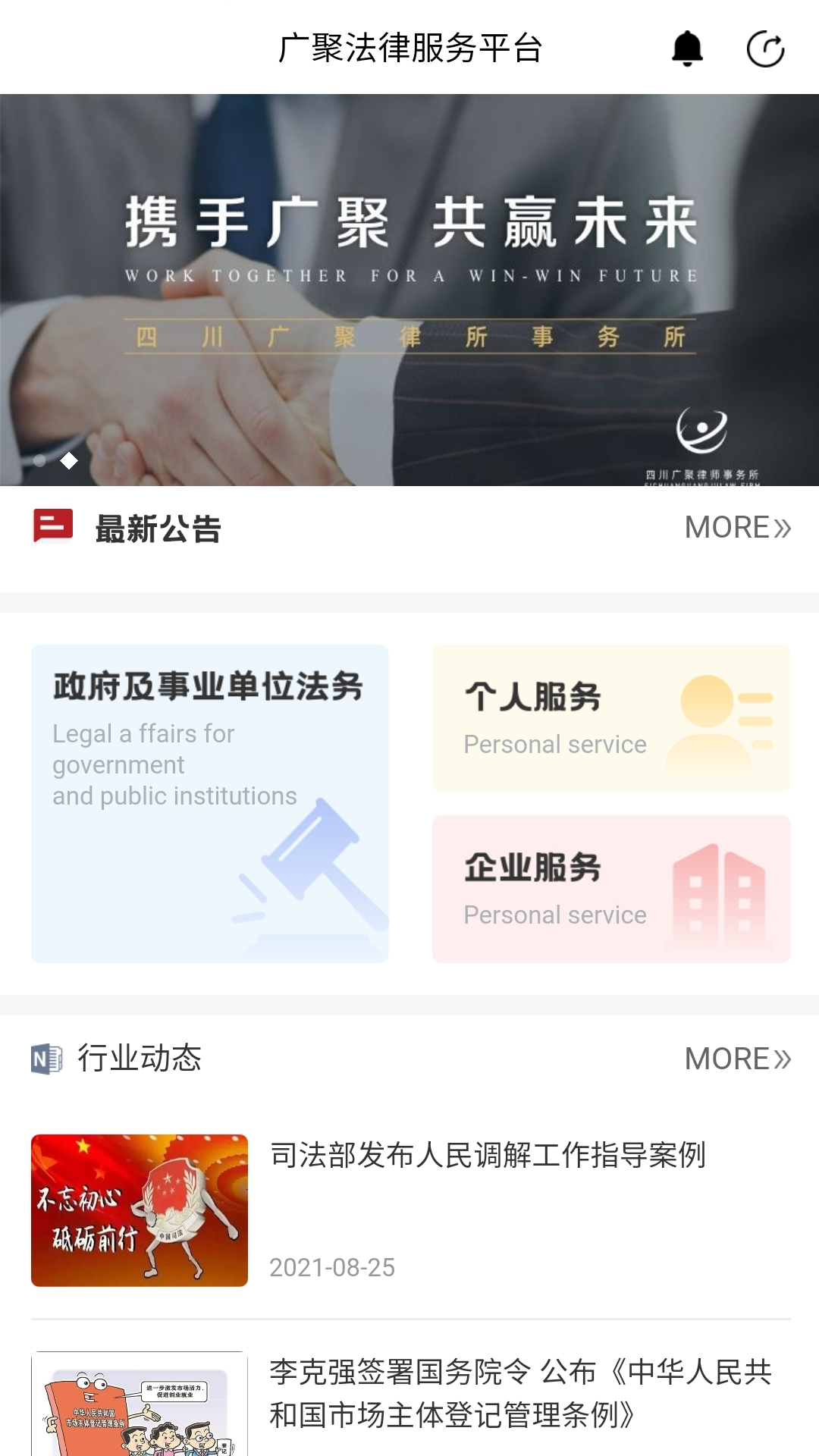
Task: Open the 携手广聚 共赢未来 banner
Action: point(409,288)
